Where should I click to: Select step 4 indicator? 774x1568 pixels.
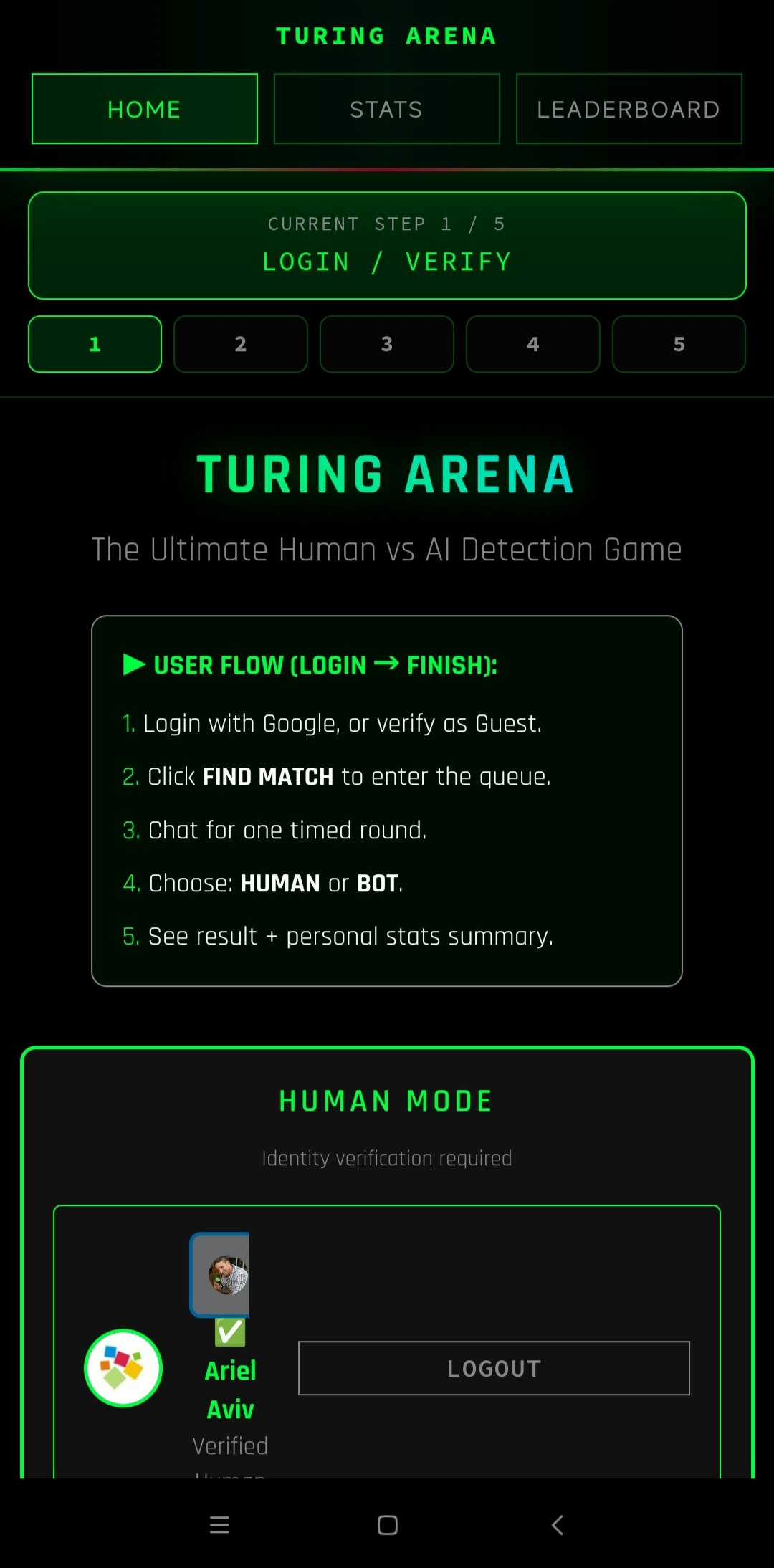point(533,344)
